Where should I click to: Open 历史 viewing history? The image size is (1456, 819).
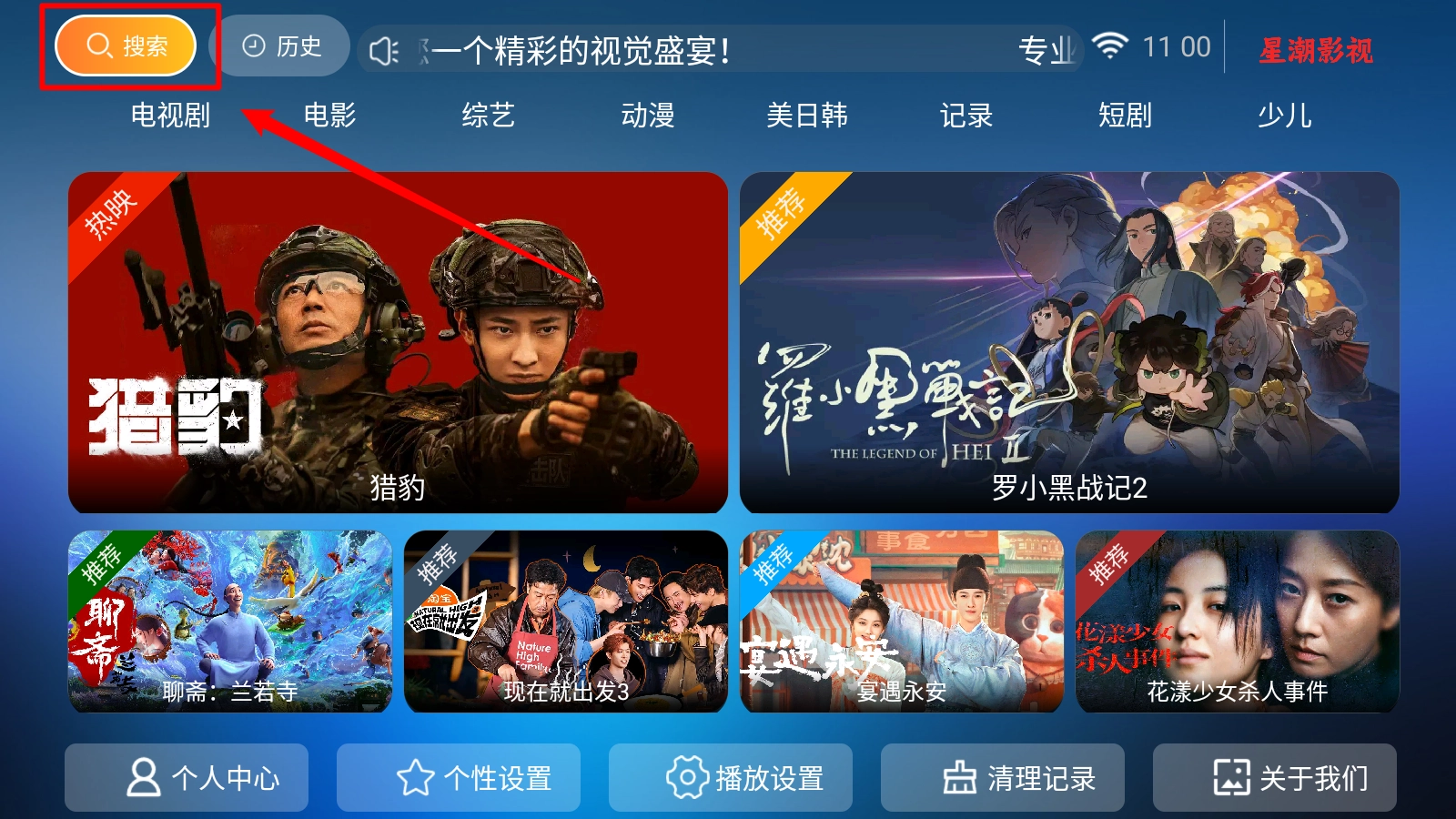coord(280,45)
